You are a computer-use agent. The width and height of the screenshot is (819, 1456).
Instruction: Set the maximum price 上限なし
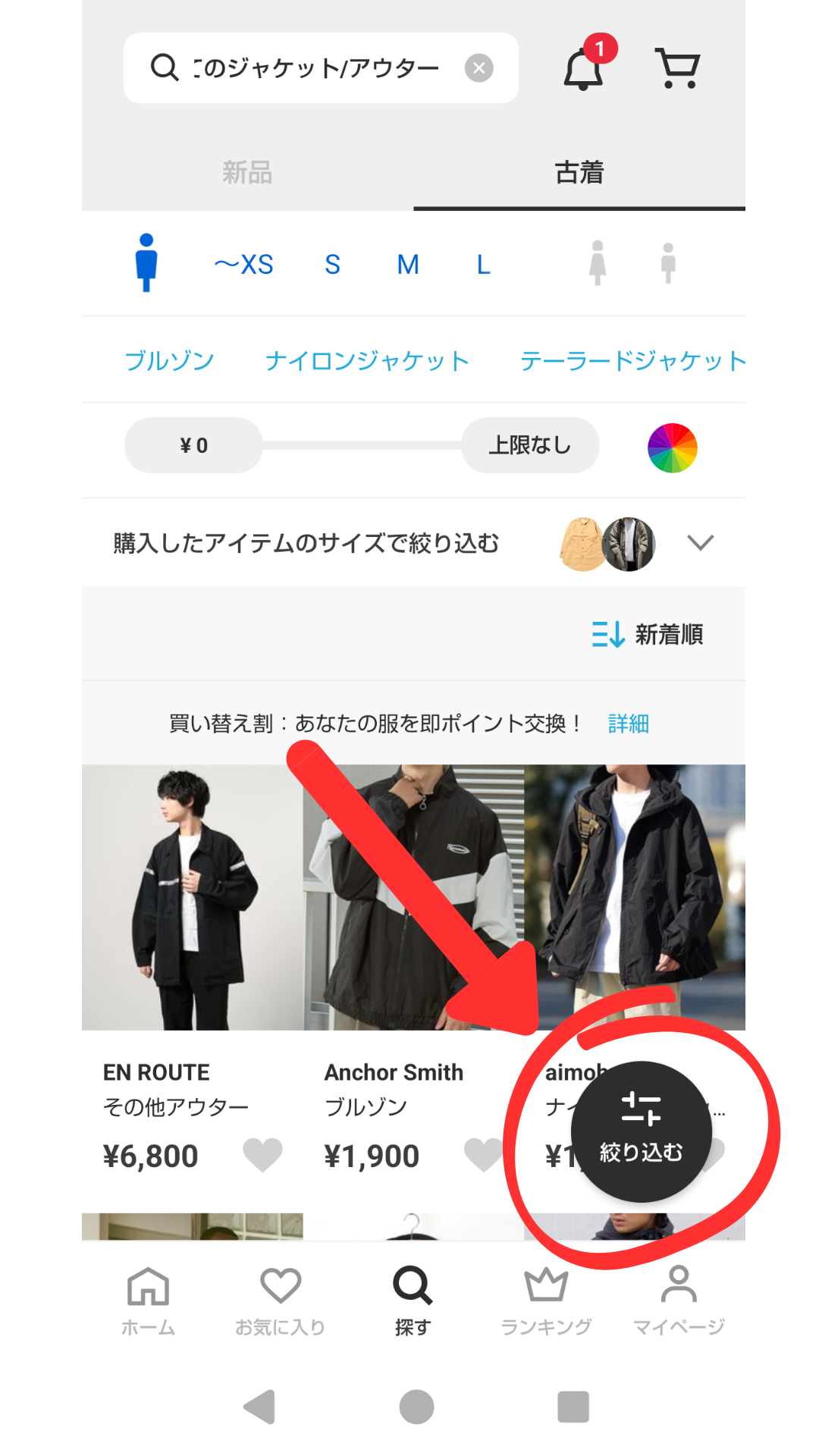[x=530, y=446]
